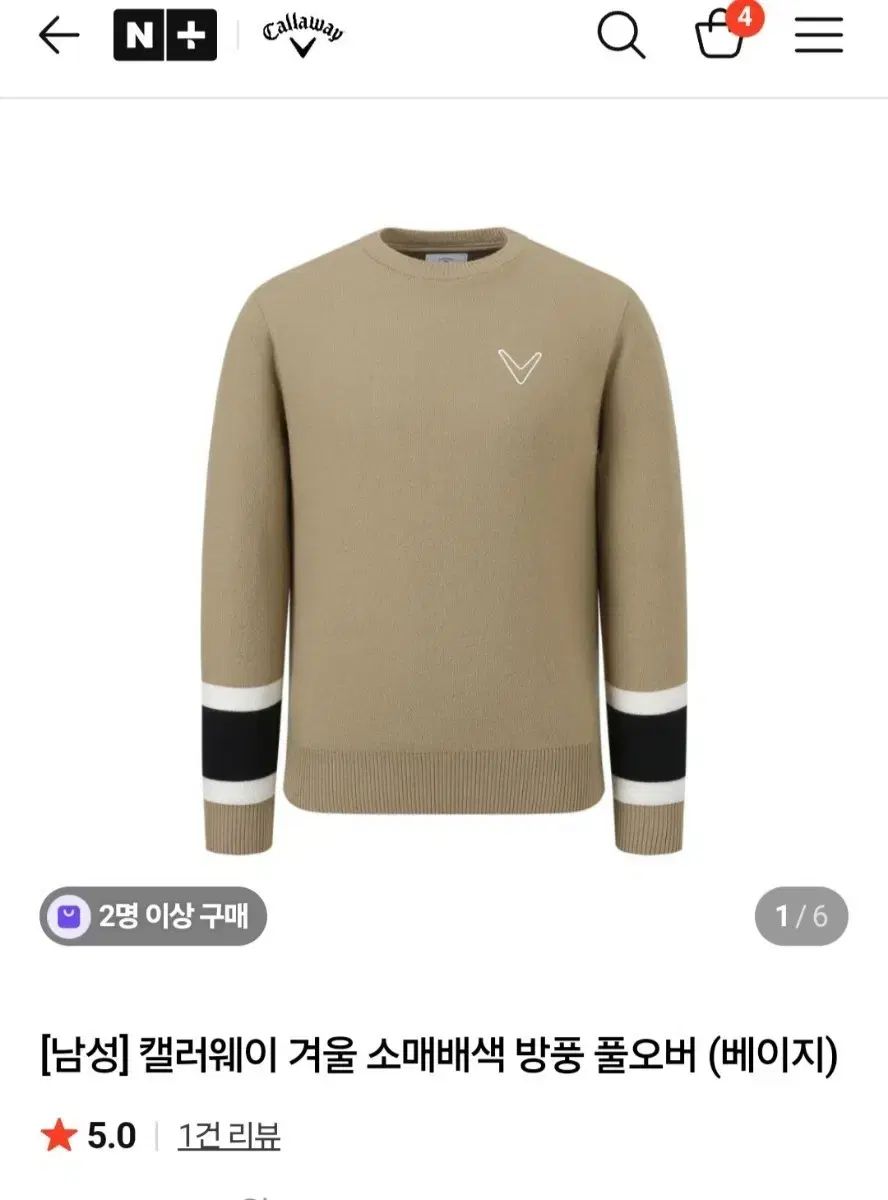Go back with the arrow icon
The height and width of the screenshot is (1200, 888).
point(58,37)
